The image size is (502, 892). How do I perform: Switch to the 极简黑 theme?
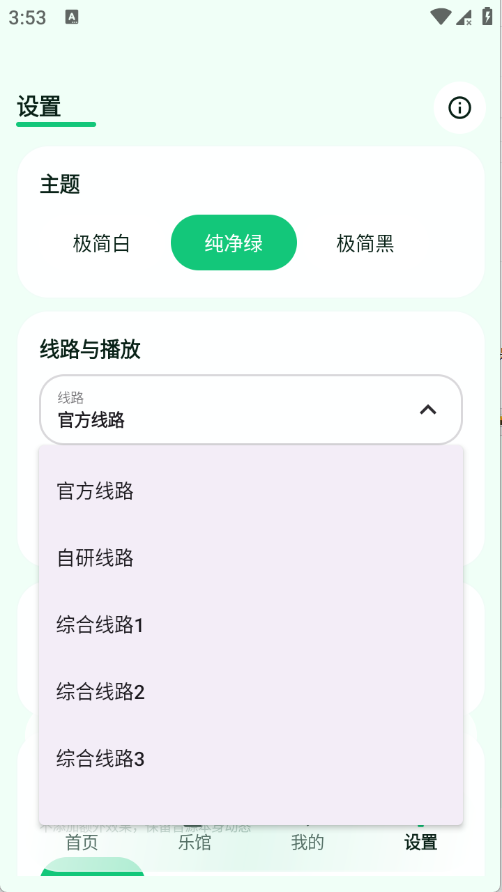tap(365, 243)
